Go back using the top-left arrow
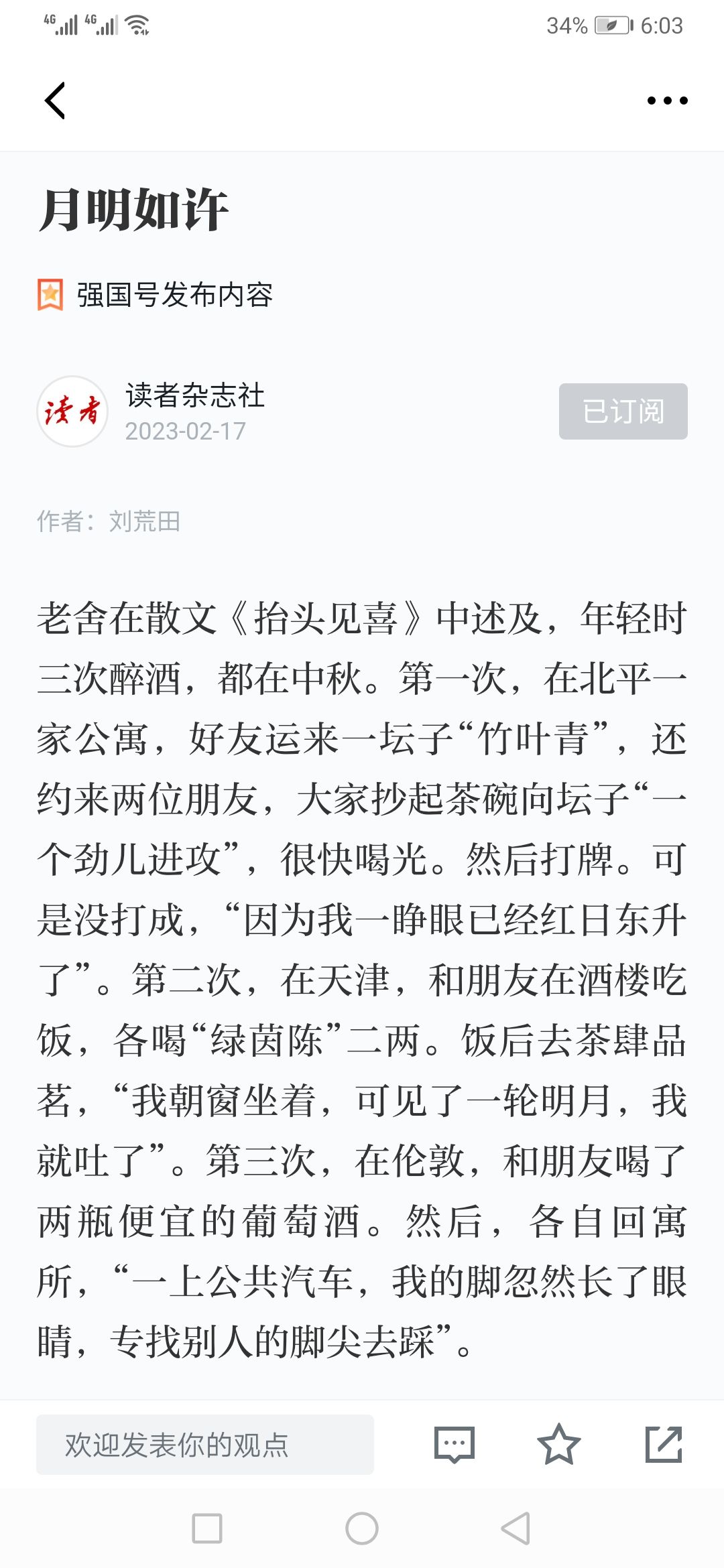Image resolution: width=724 pixels, height=1568 pixels. click(x=55, y=101)
